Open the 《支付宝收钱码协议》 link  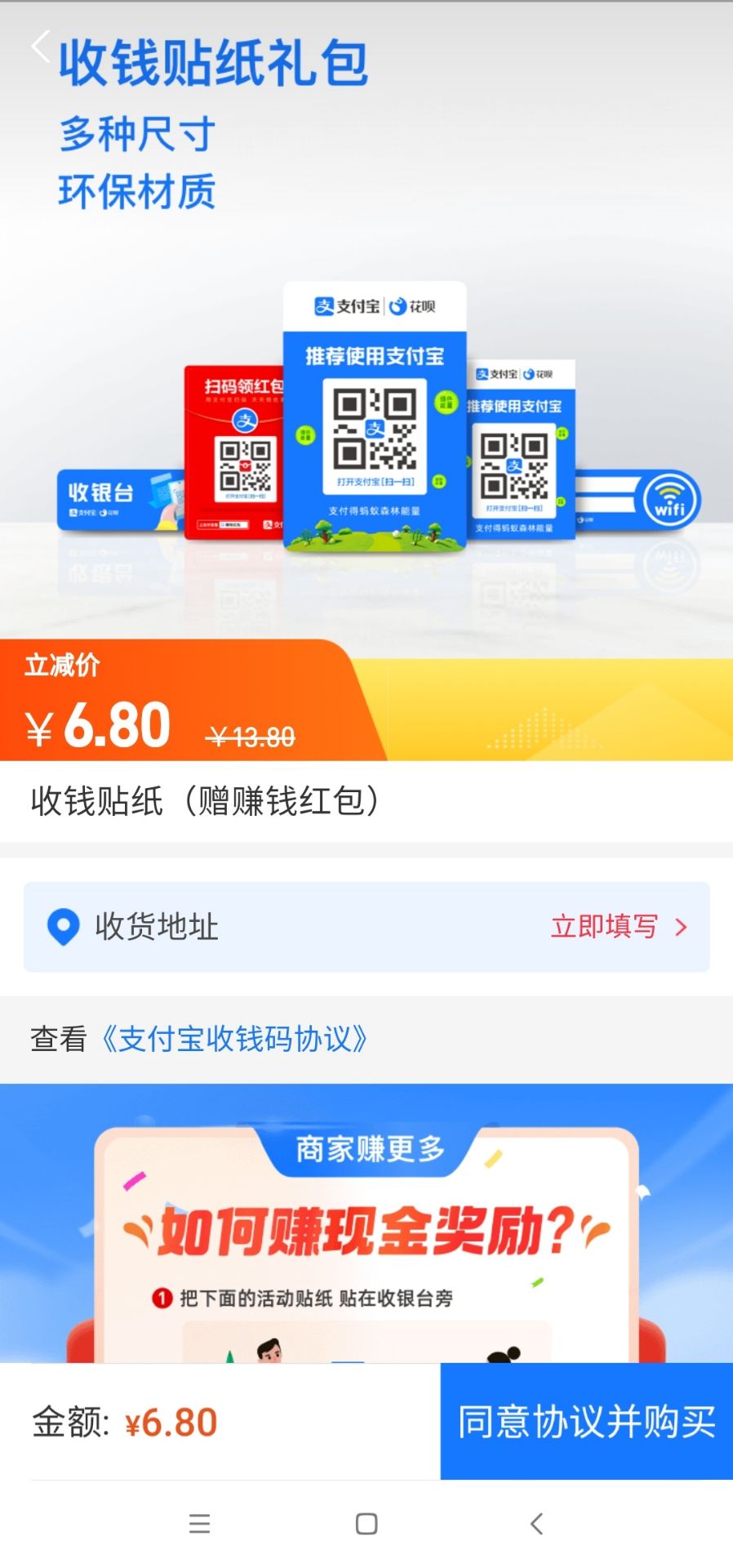click(234, 1040)
